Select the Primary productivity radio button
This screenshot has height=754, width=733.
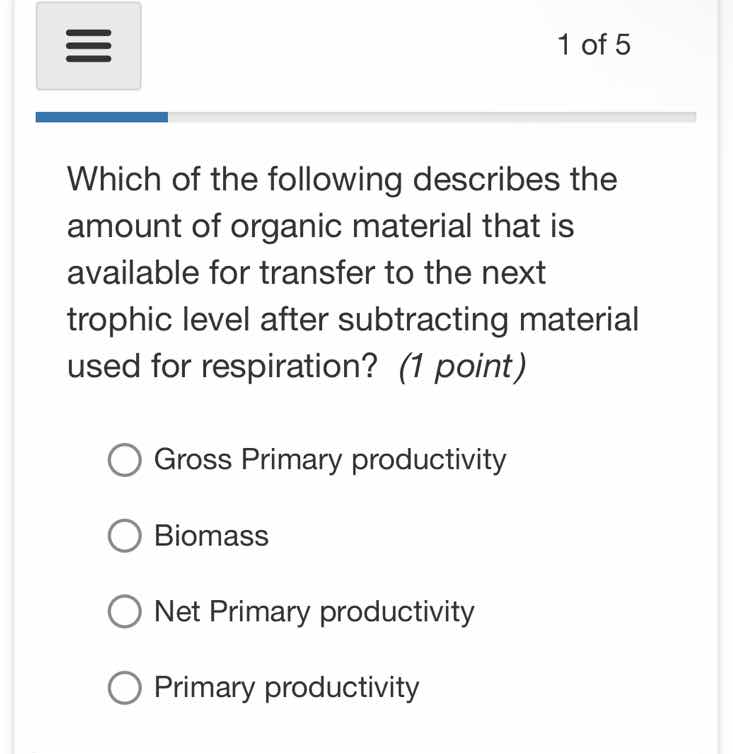[x=124, y=687]
